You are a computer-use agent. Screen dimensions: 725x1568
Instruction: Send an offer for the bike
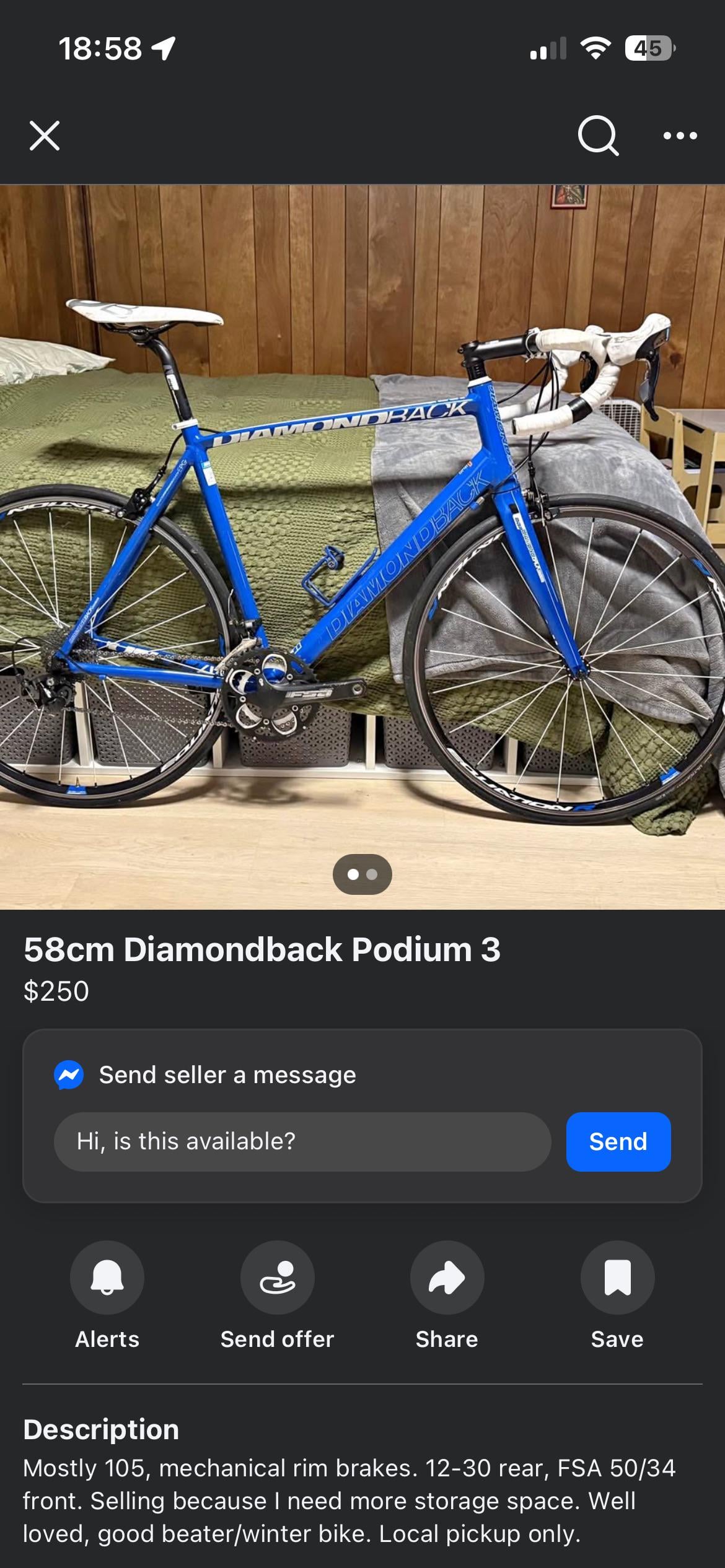click(x=277, y=1278)
